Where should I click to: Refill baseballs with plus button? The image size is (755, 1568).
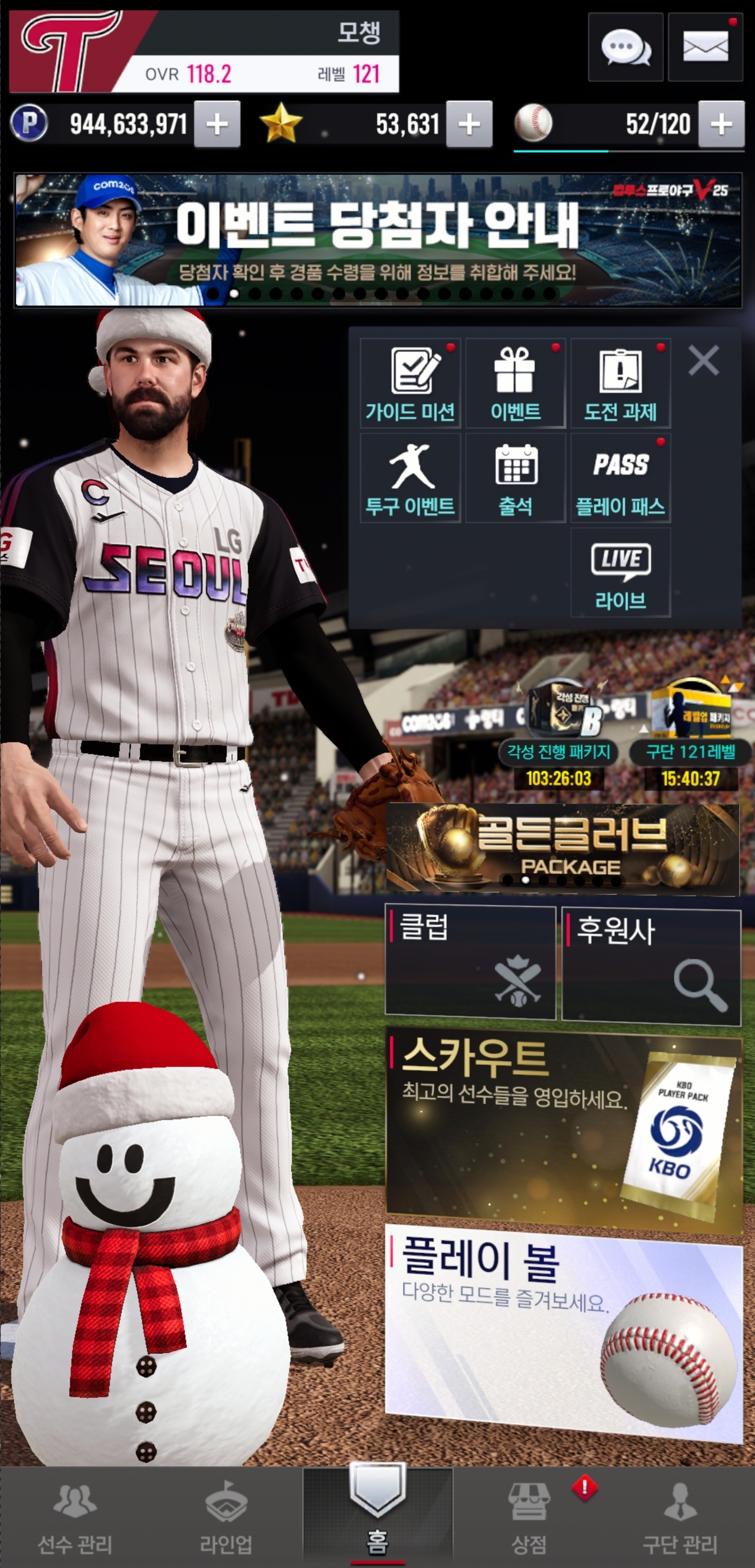click(x=721, y=124)
